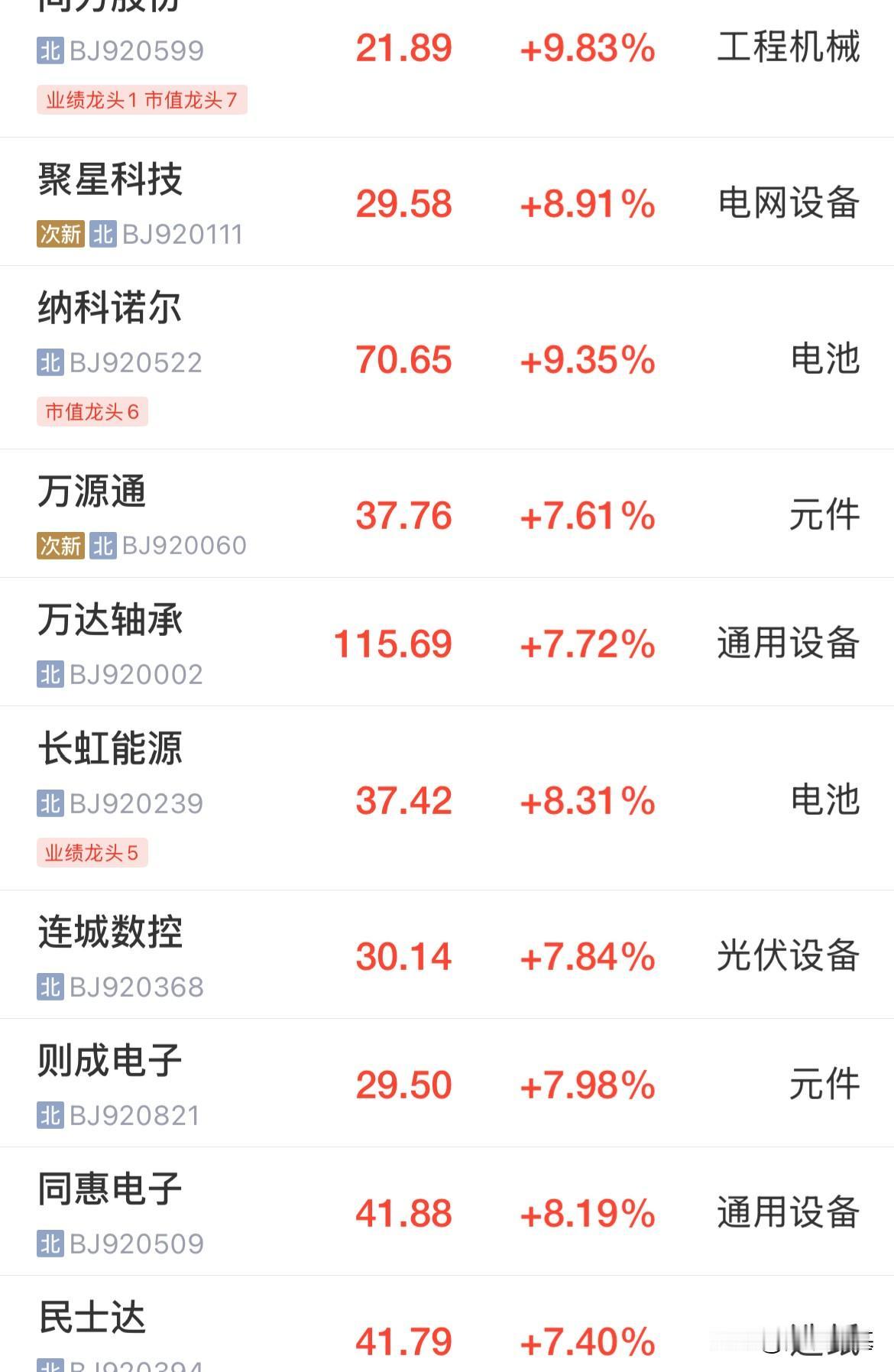The height and width of the screenshot is (1372, 894).
Task: Open the 纳科诺尔 stock details
Action: pyautogui.click(x=447, y=358)
